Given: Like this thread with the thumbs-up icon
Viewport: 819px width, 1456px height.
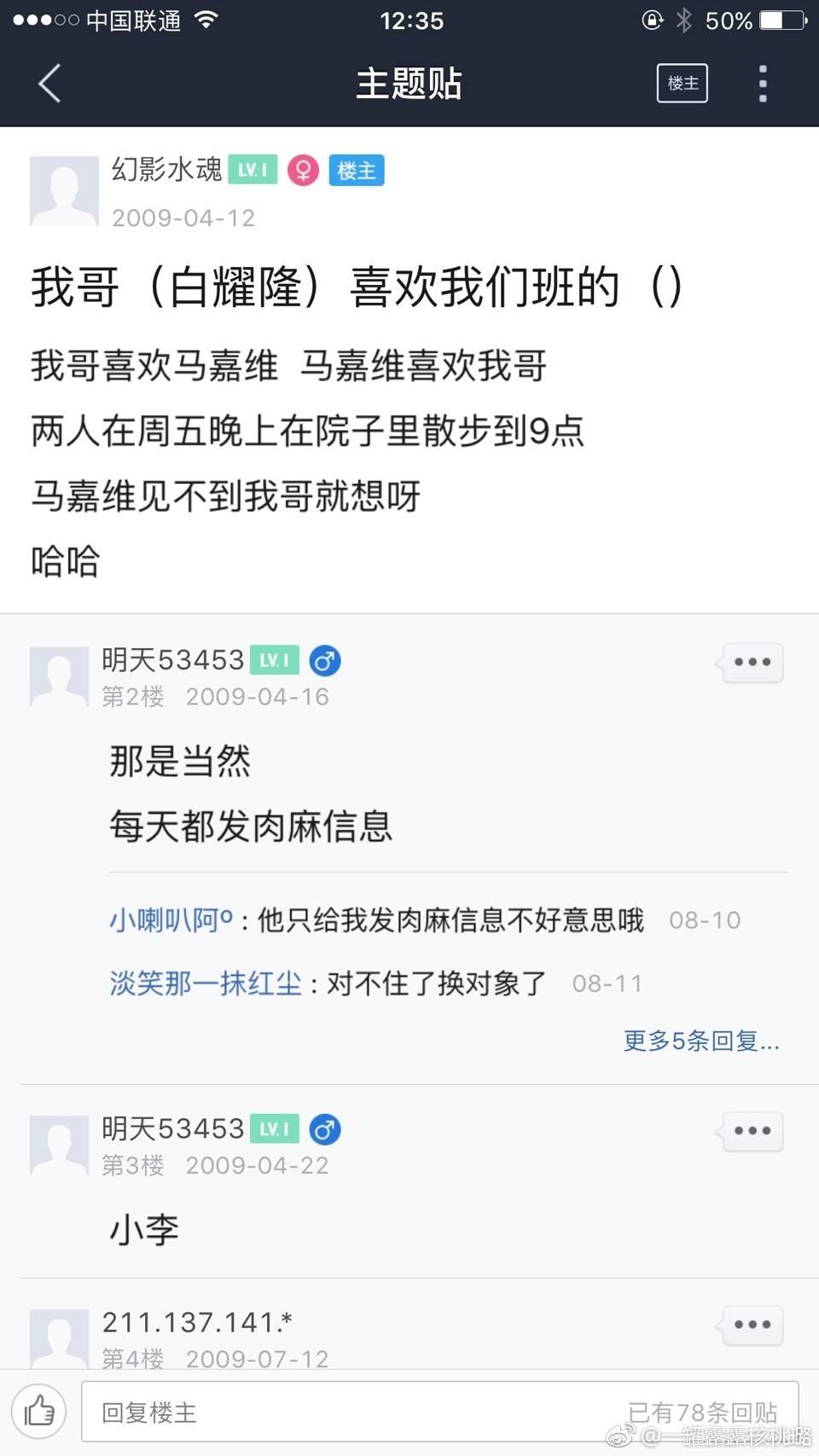Looking at the screenshot, I should click(39, 1412).
